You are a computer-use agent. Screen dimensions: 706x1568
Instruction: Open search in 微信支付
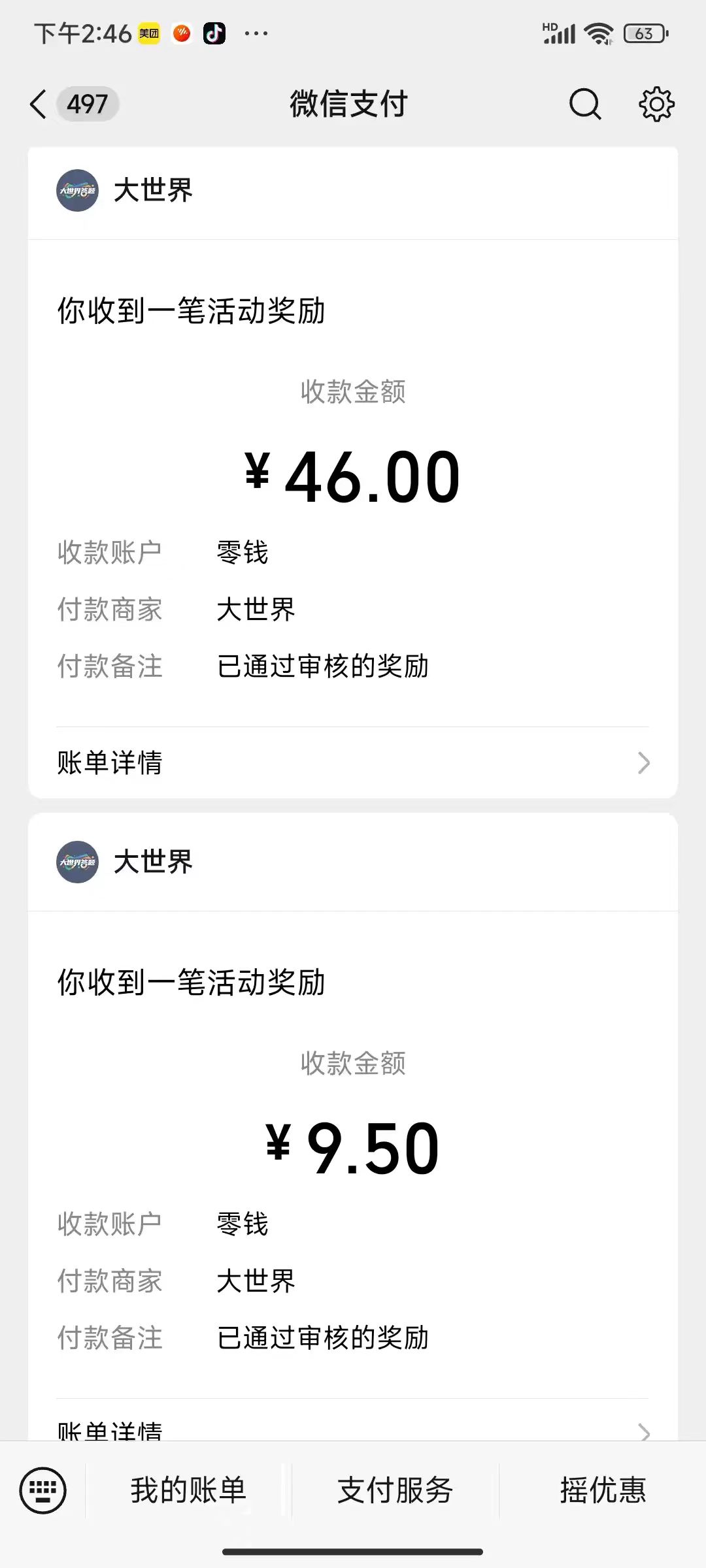tap(584, 105)
